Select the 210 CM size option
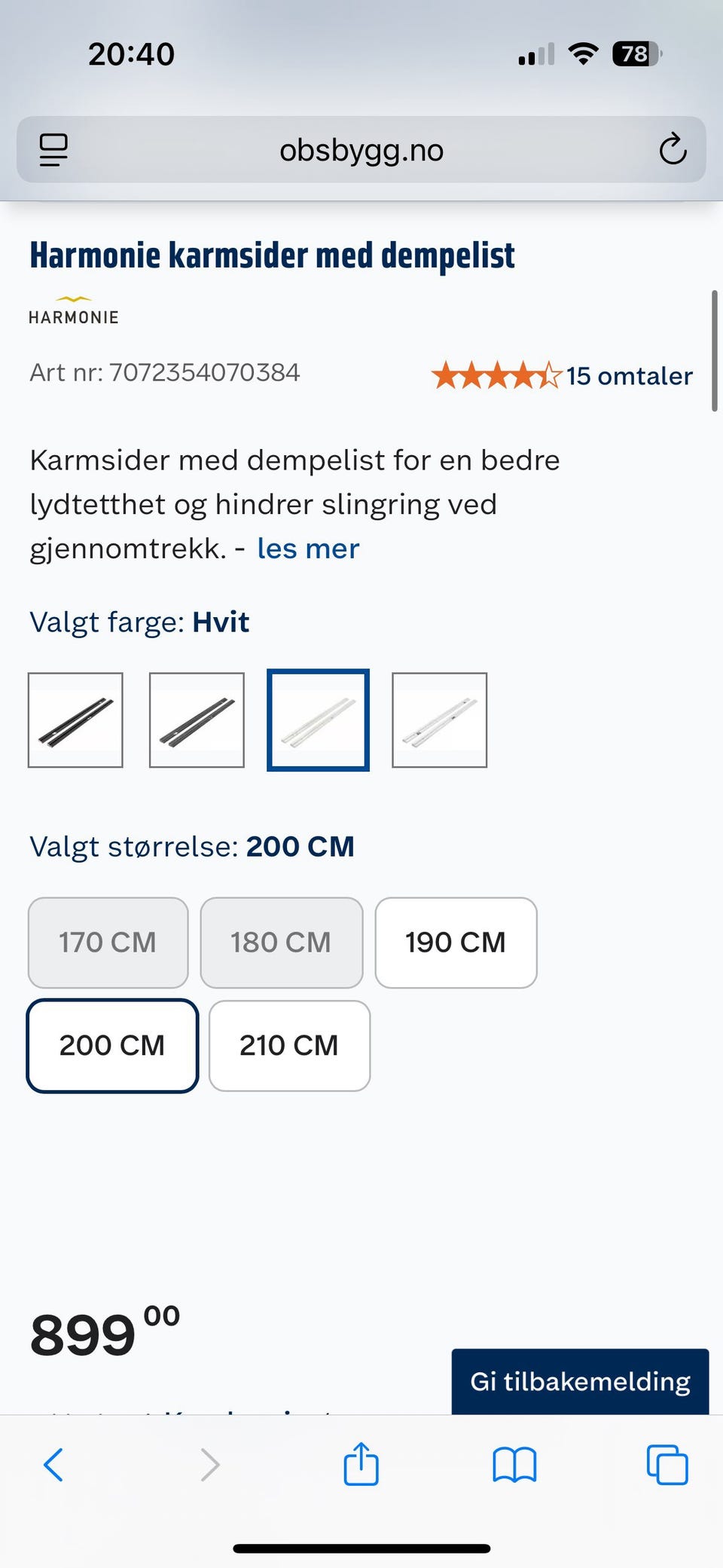 (290, 1045)
